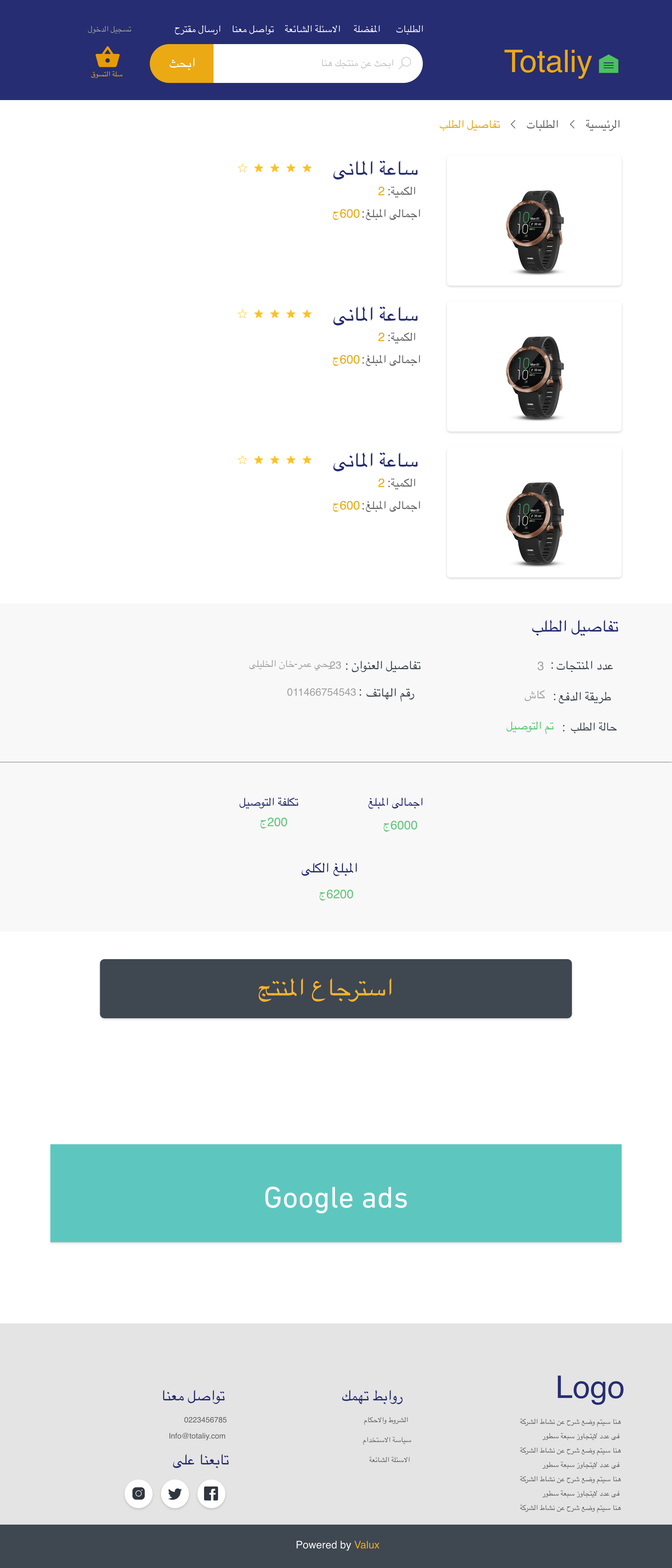Open the Totaliy logo home link
Image resolution: width=672 pixels, height=1568 pixels.
click(560, 62)
